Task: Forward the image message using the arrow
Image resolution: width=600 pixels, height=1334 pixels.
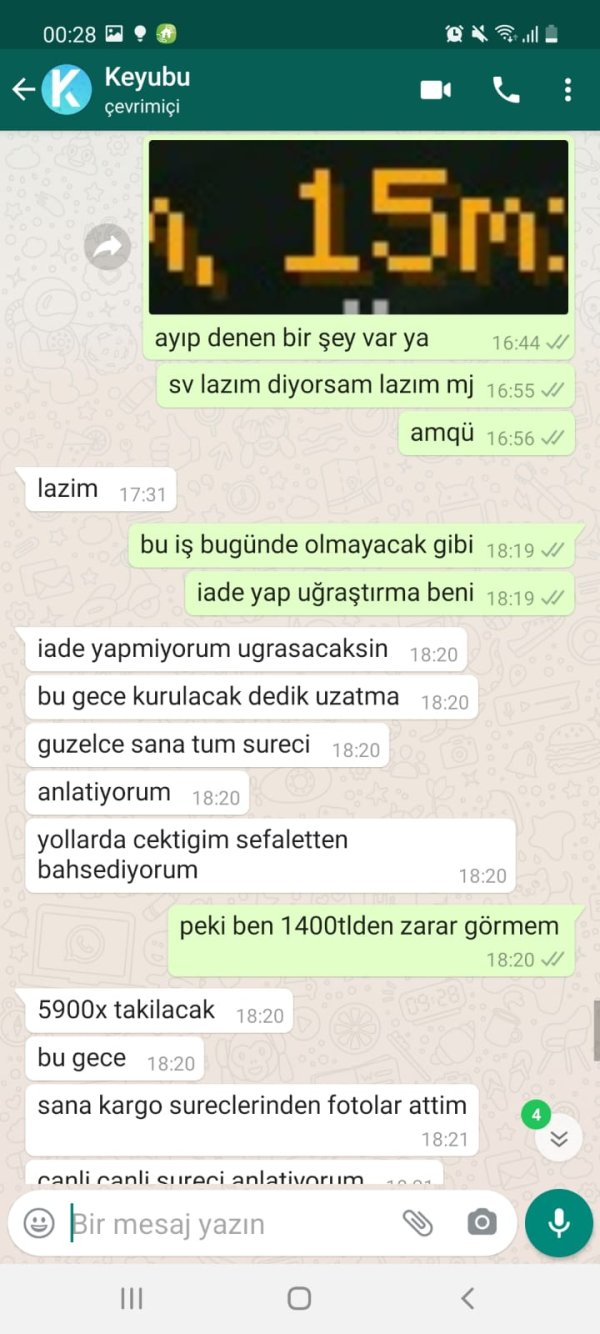Action: click(x=107, y=248)
